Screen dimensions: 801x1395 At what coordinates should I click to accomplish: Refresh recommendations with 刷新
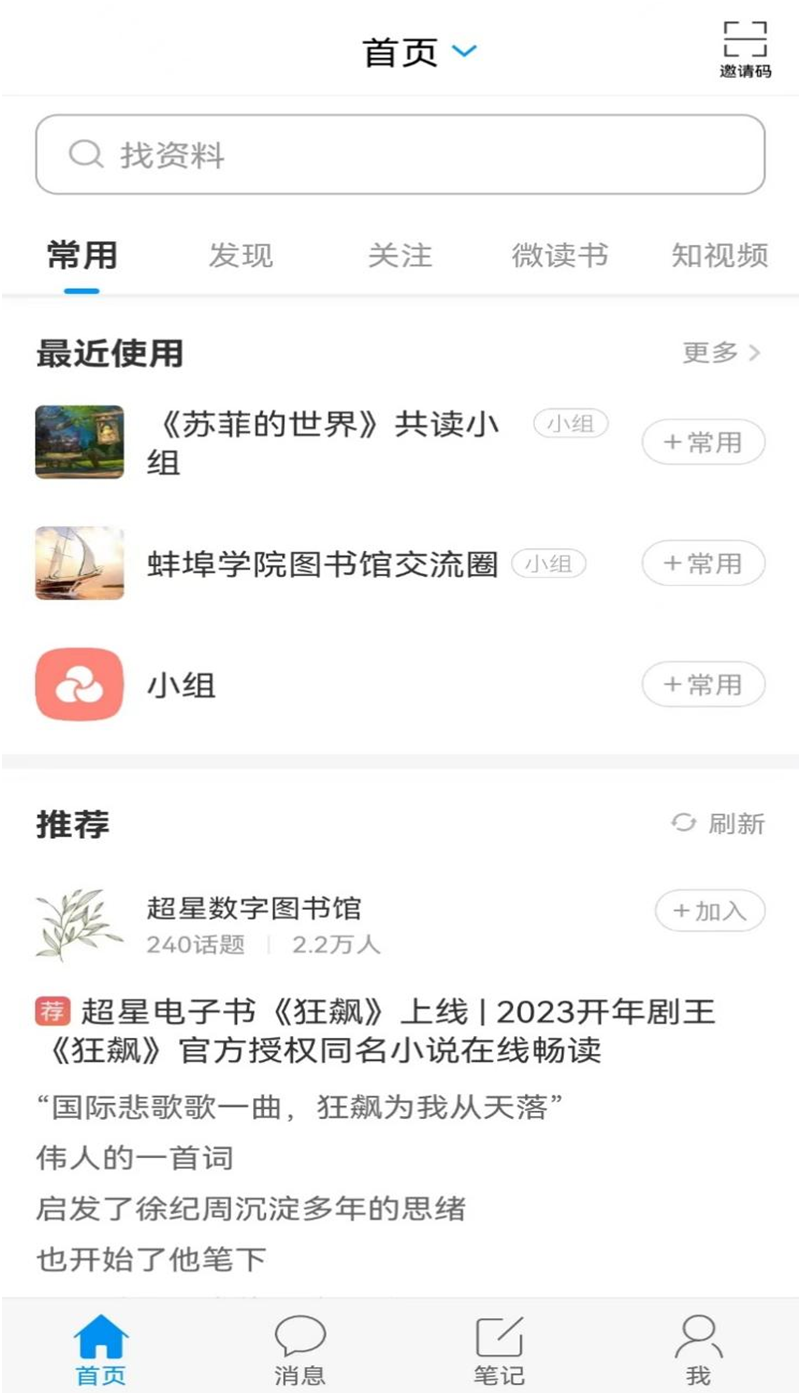(718, 823)
